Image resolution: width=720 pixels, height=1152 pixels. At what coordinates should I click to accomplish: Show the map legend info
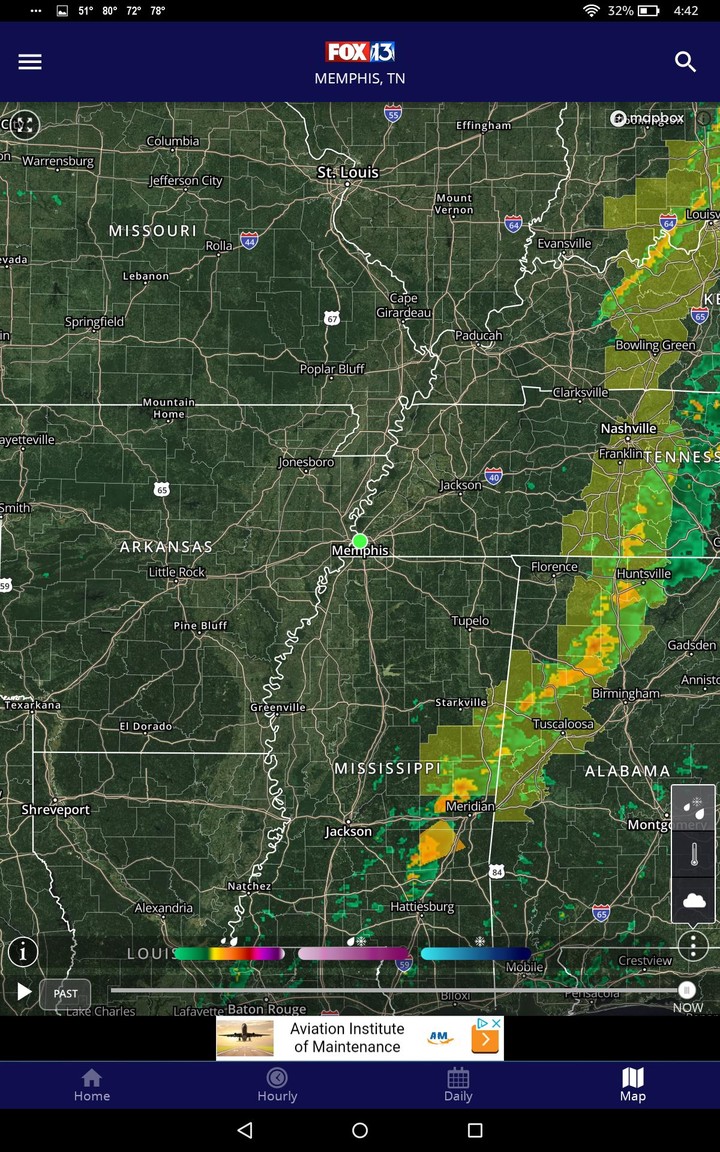coord(23,952)
